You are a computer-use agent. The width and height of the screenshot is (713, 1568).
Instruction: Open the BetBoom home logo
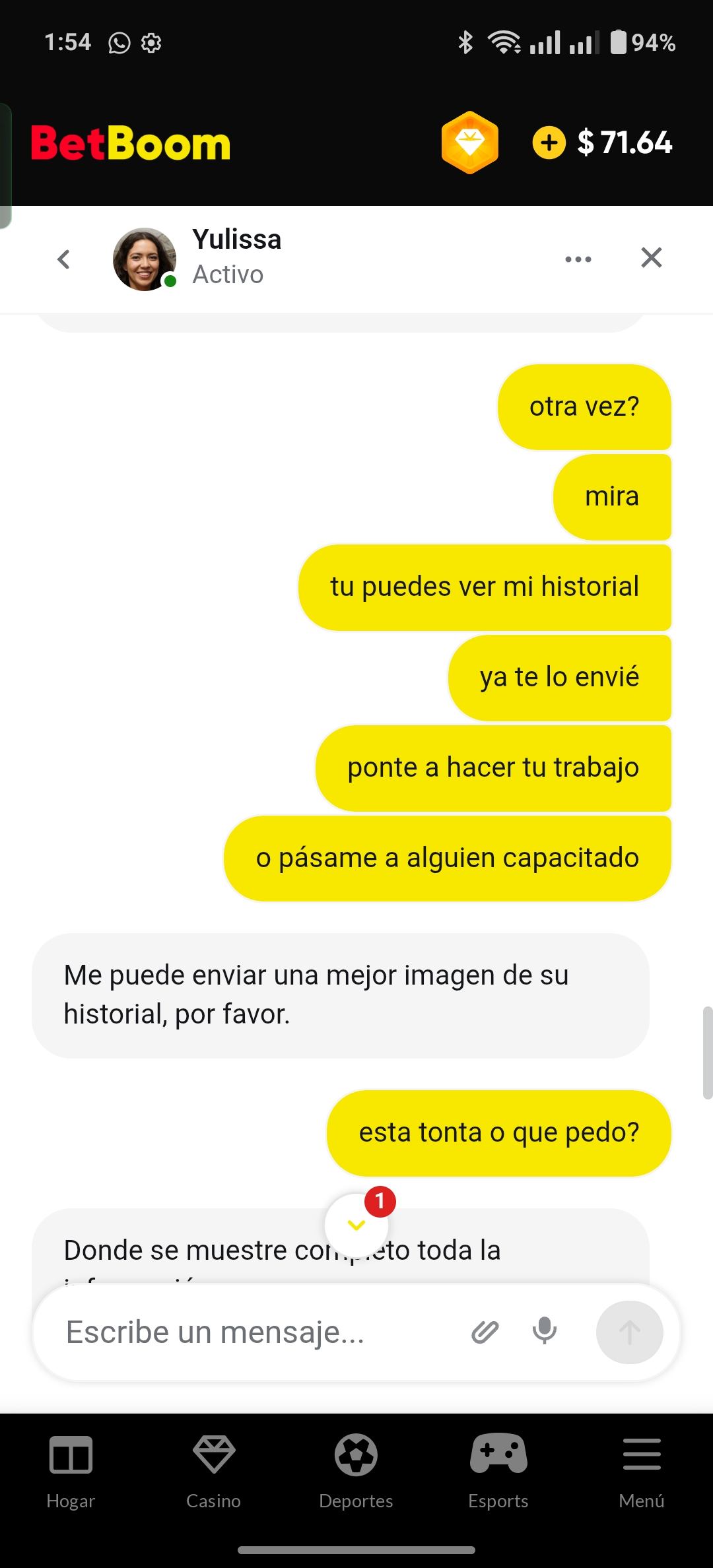pyautogui.click(x=131, y=143)
